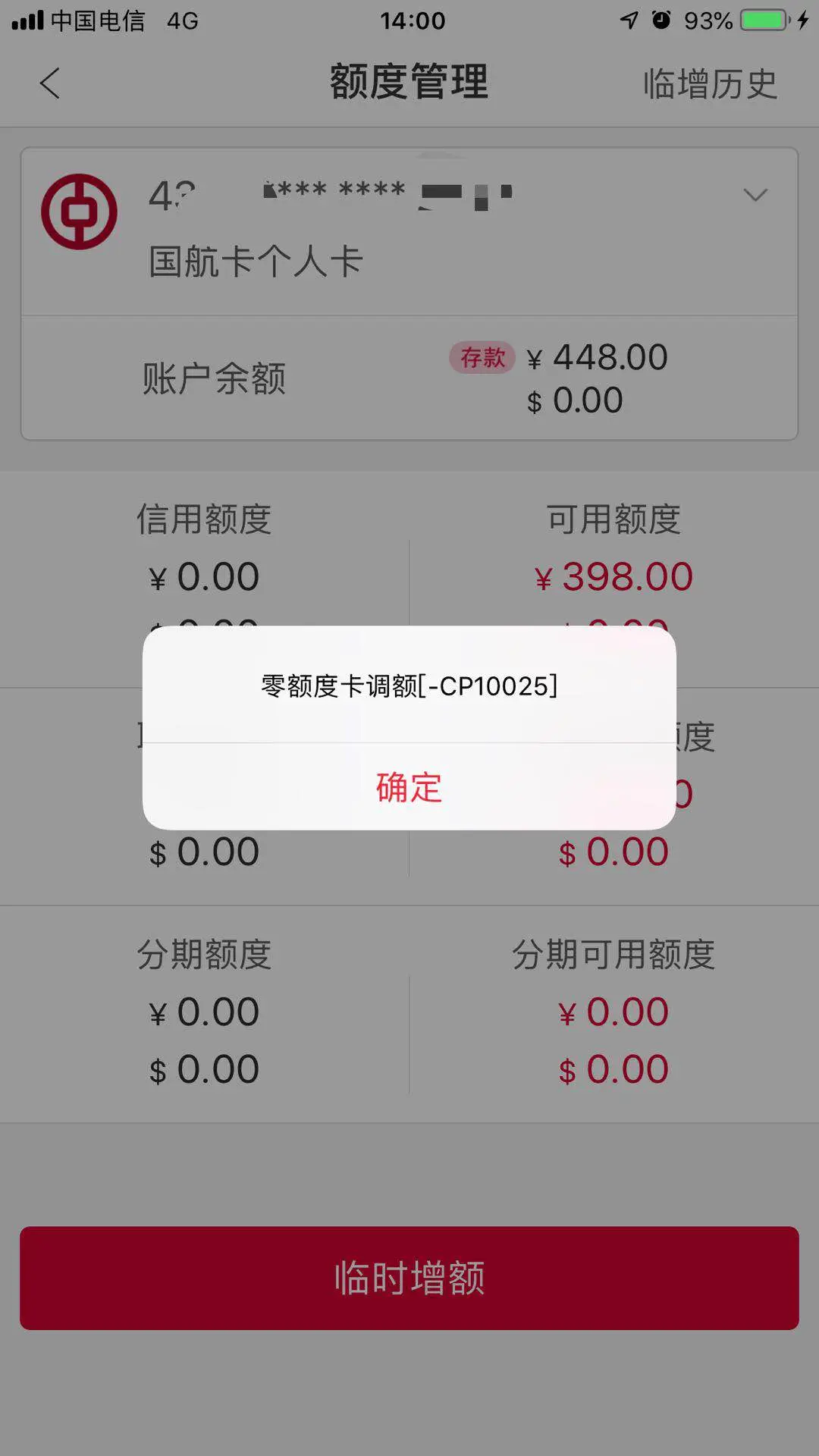Tap the back arrow to leave 额度管理

pos(49,83)
